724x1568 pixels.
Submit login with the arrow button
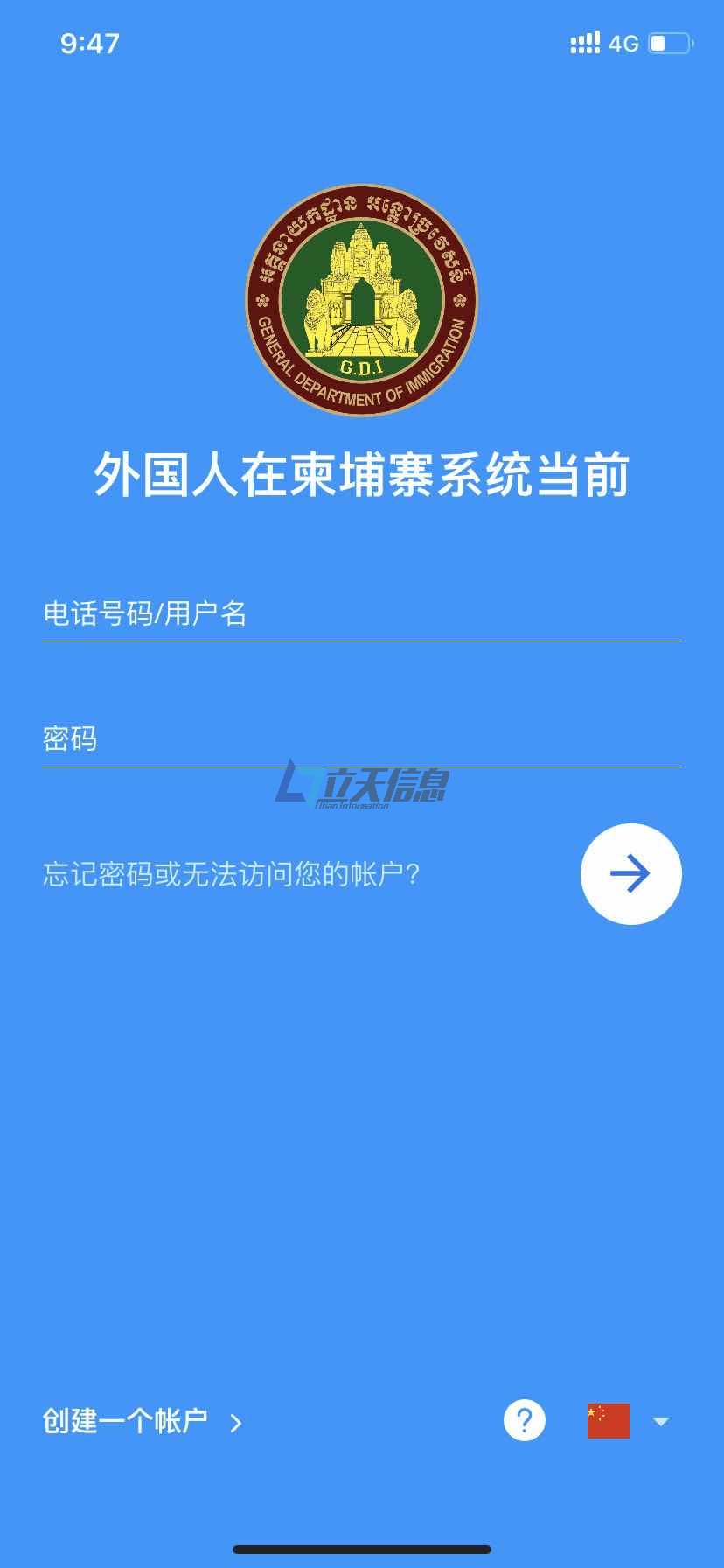(x=630, y=873)
